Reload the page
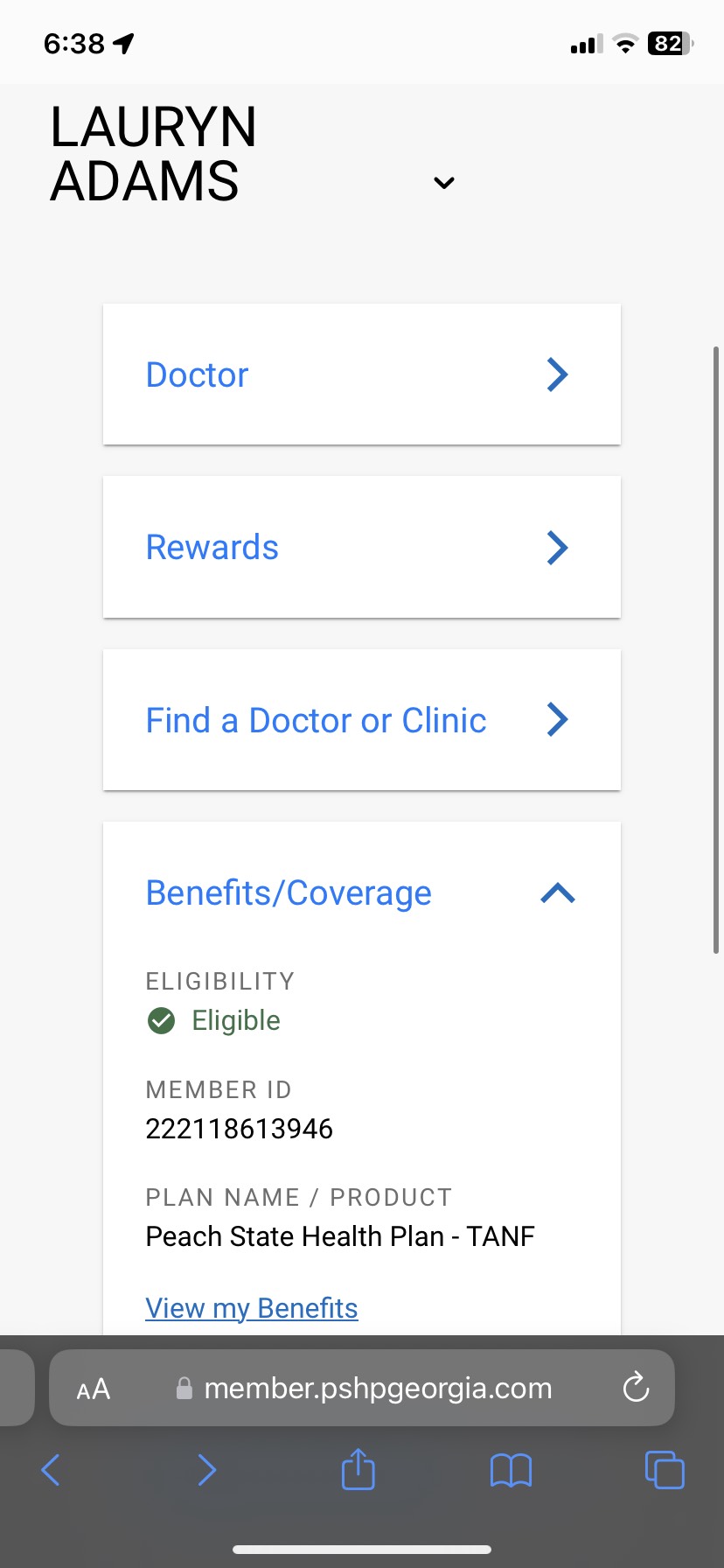The image size is (724, 1568). (x=636, y=1388)
